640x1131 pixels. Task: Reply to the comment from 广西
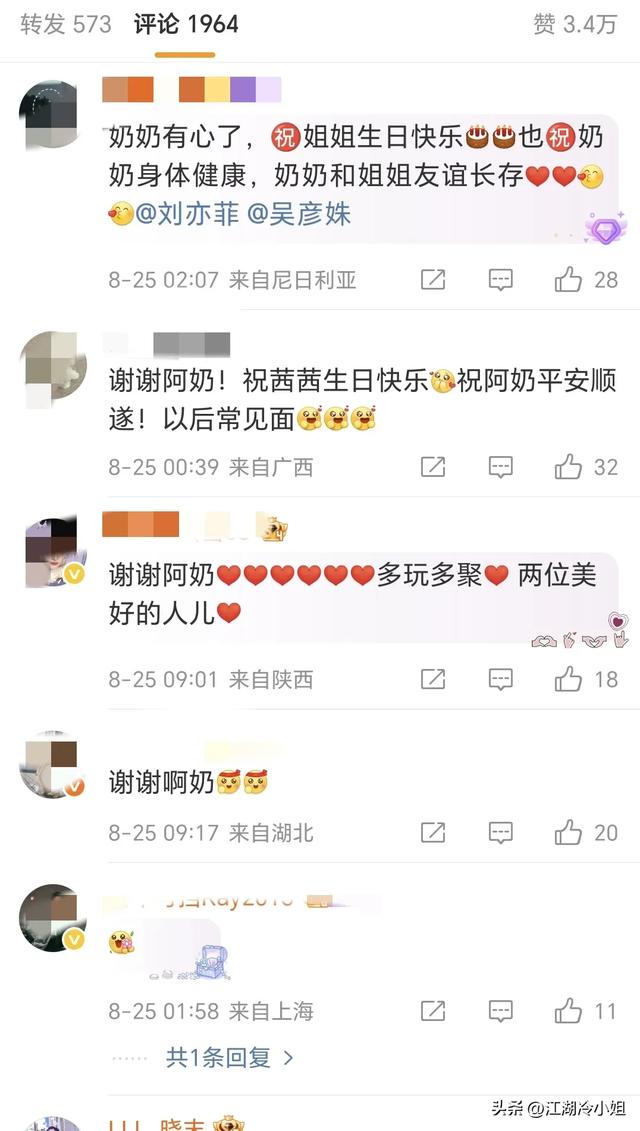501,466
